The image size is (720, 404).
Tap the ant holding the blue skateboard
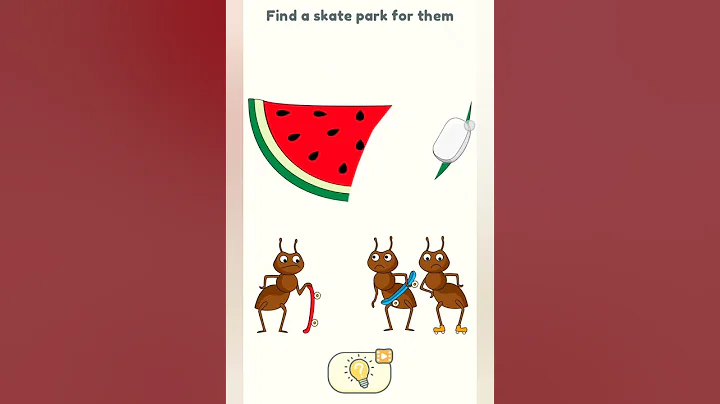pos(385,283)
